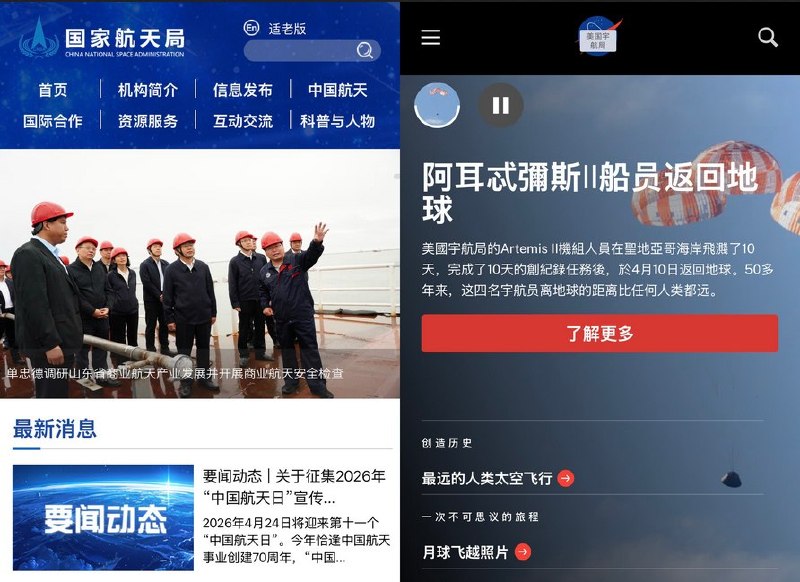Go to 首页 tab
This screenshot has height=582, width=800.
pos(53,90)
